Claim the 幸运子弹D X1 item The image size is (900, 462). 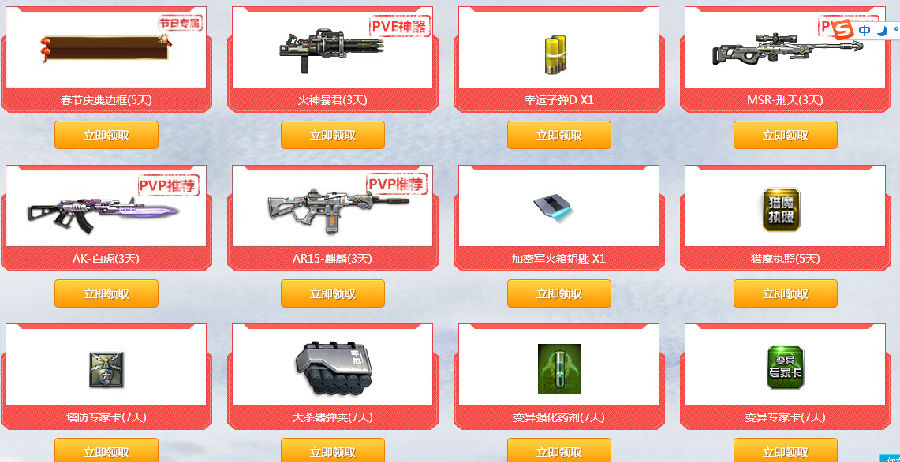[558, 135]
